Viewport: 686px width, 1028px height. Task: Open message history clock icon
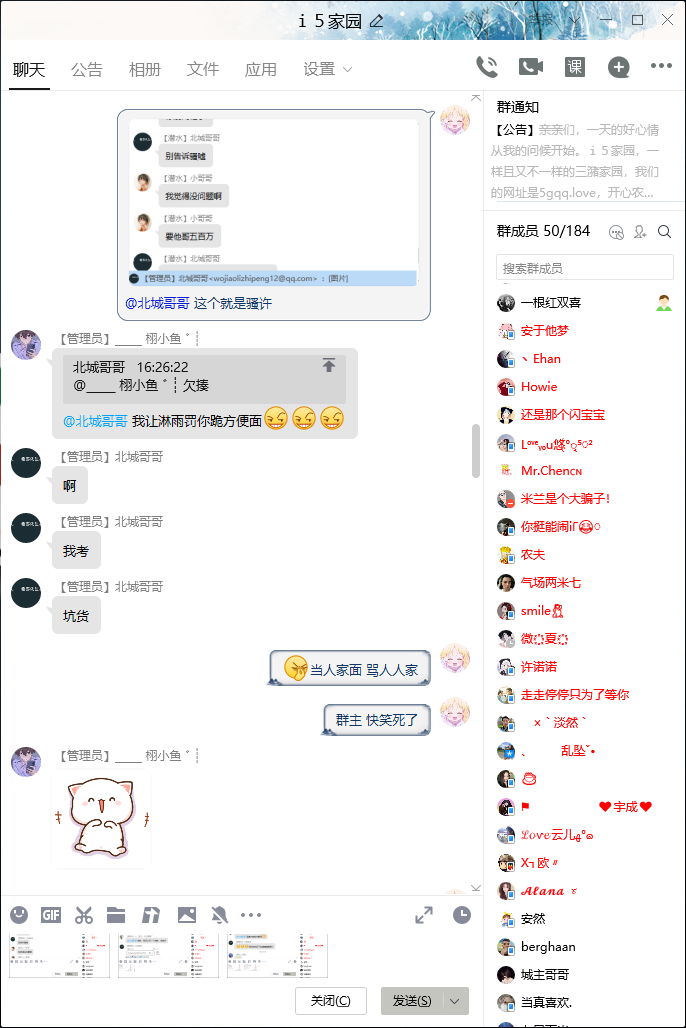click(x=461, y=914)
